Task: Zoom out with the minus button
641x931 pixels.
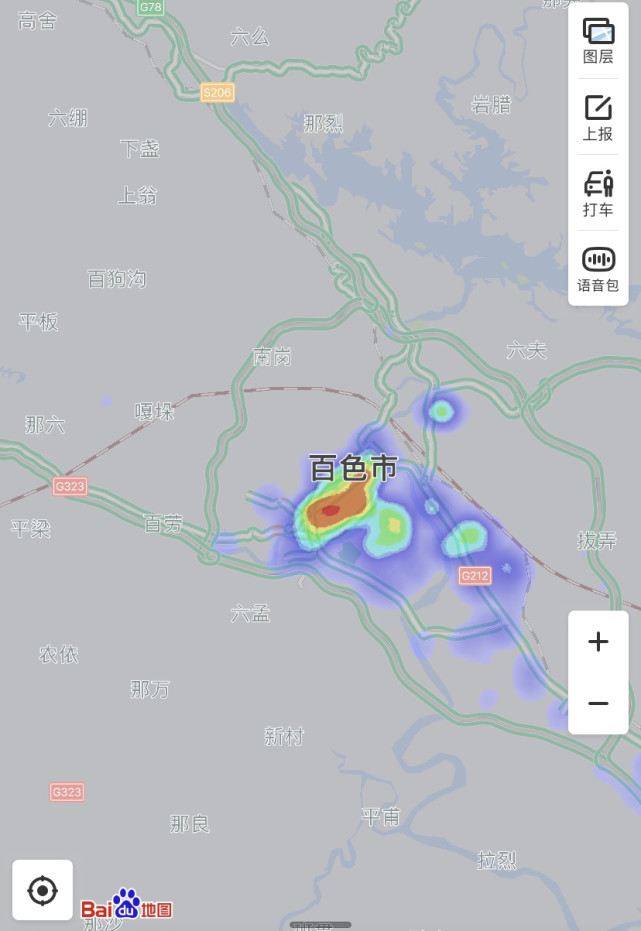Action: (x=598, y=704)
